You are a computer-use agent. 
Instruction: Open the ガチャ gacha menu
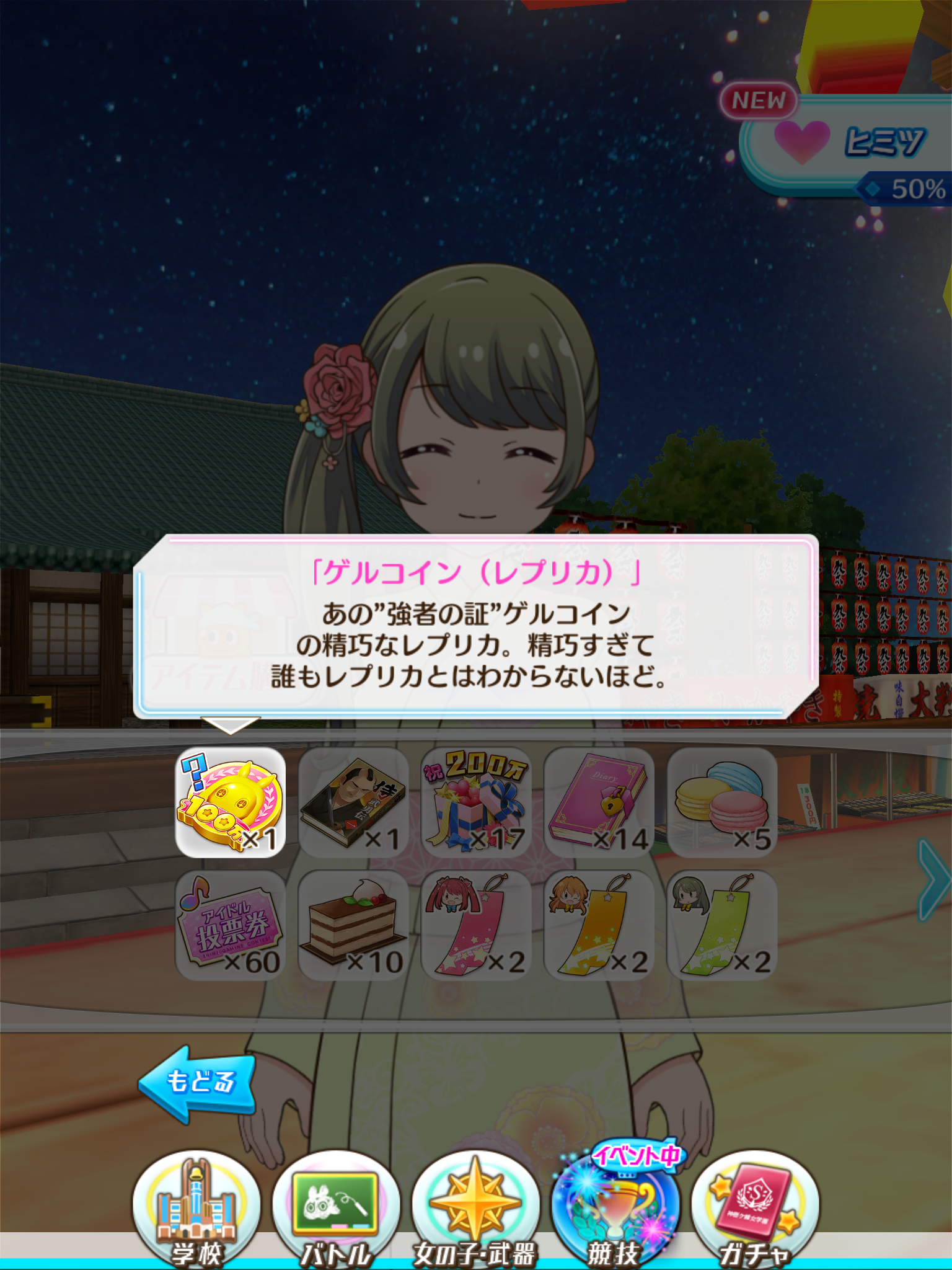755,1209
